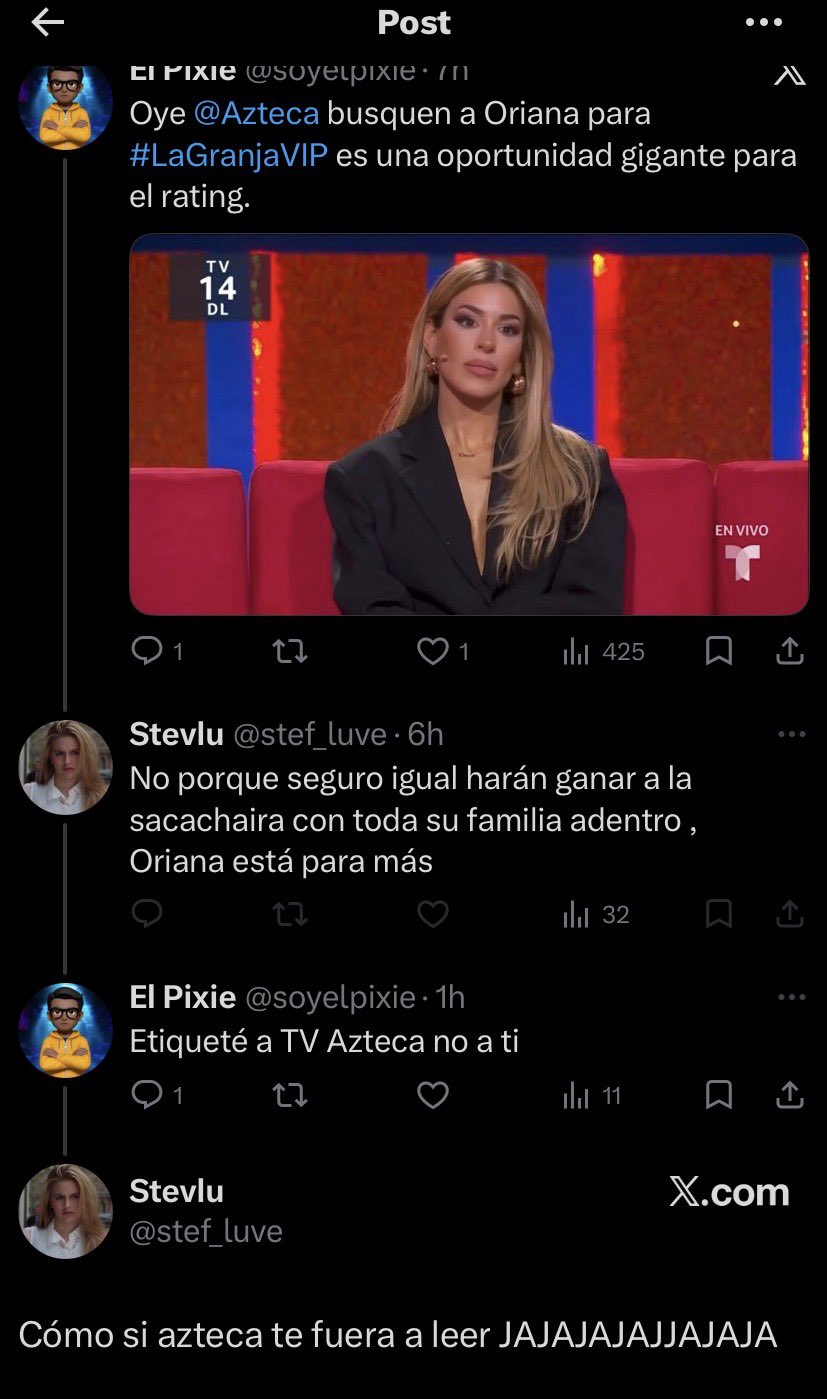Image resolution: width=827 pixels, height=1399 pixels.
Task: Reply to El Pixie's post mentioning @Azteca
Action: pyautogui.click(x=147, y=652)
